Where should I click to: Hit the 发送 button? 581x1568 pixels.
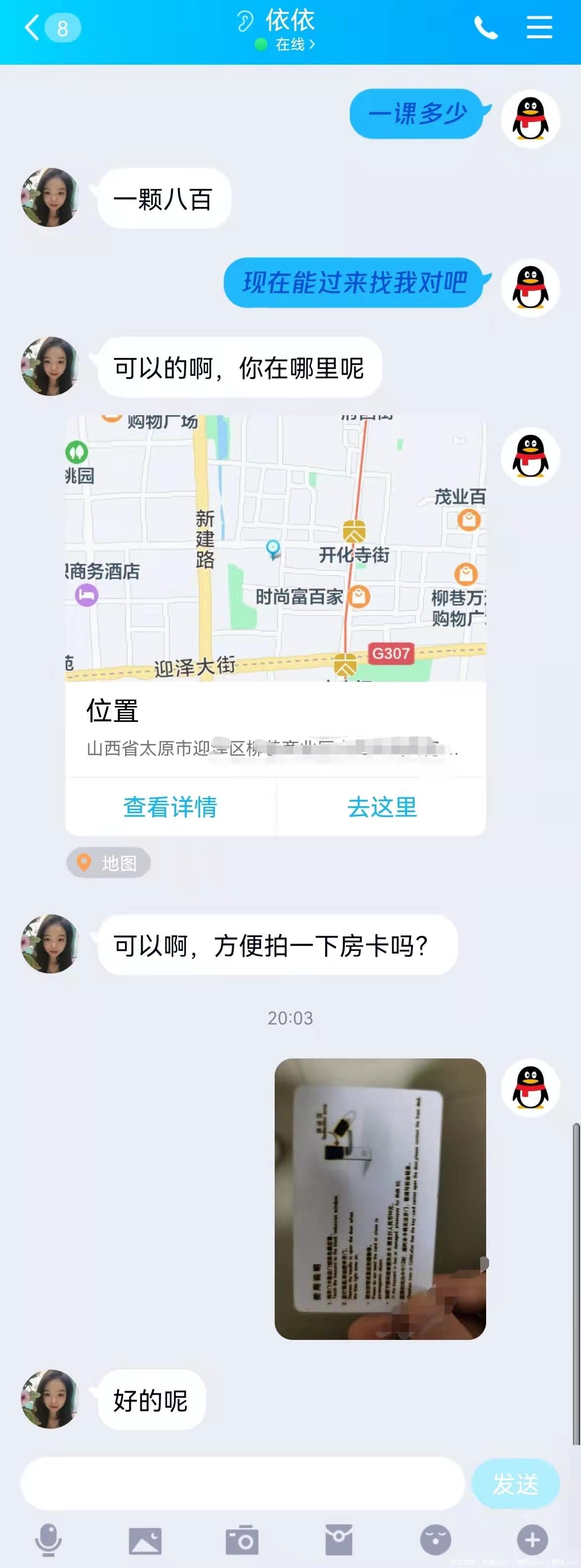point(515,1484)
